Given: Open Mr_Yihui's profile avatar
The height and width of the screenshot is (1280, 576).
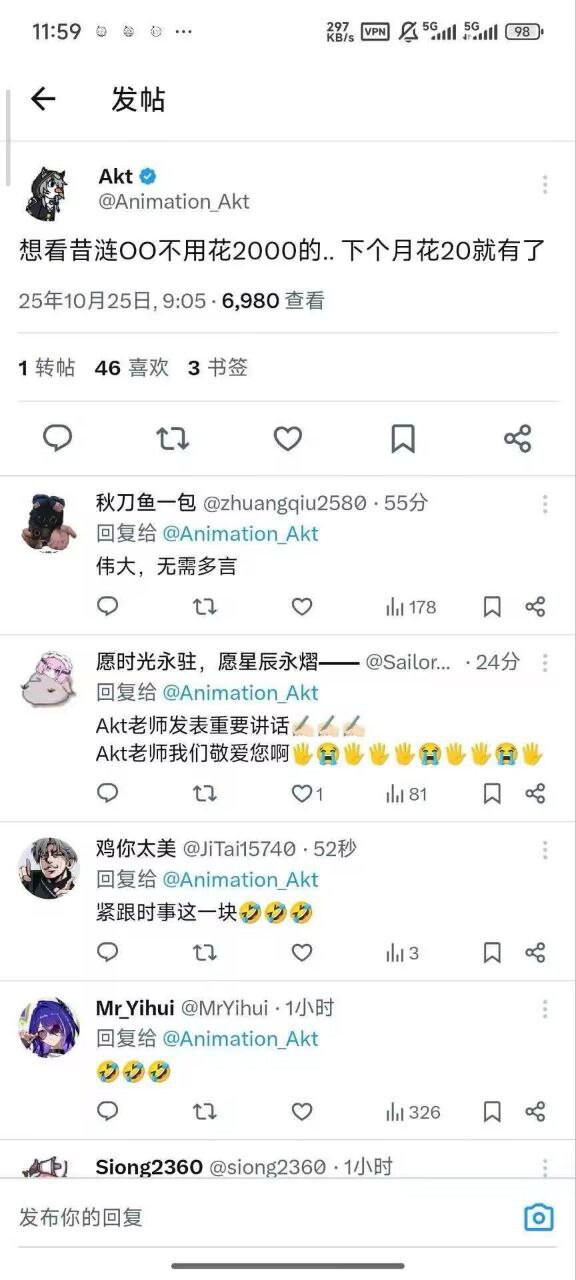Looking at the screenshot, I should (50, 1027).
